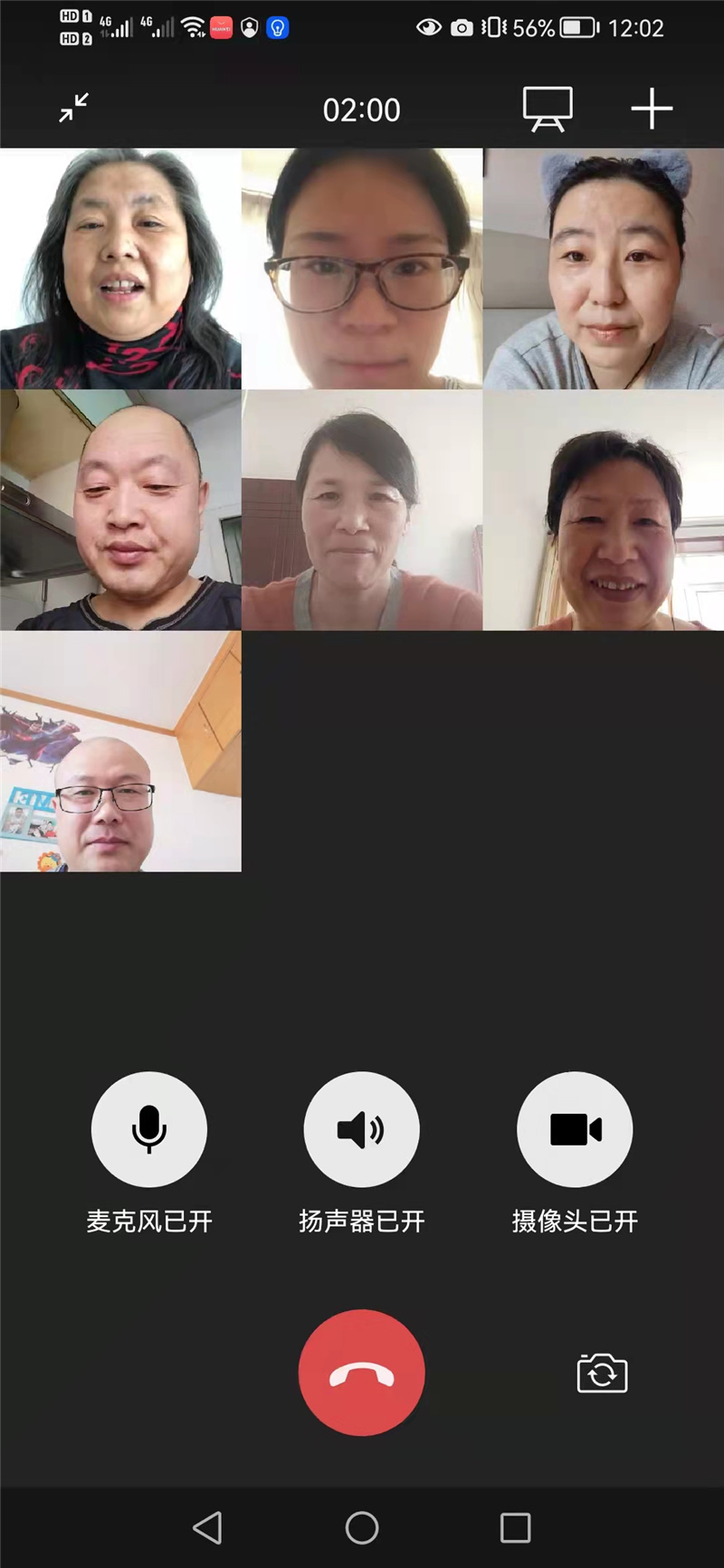The width and height of the screenshot is (724, 1568).
Task: Open the screen sharing option
Action: click(548, 109)
